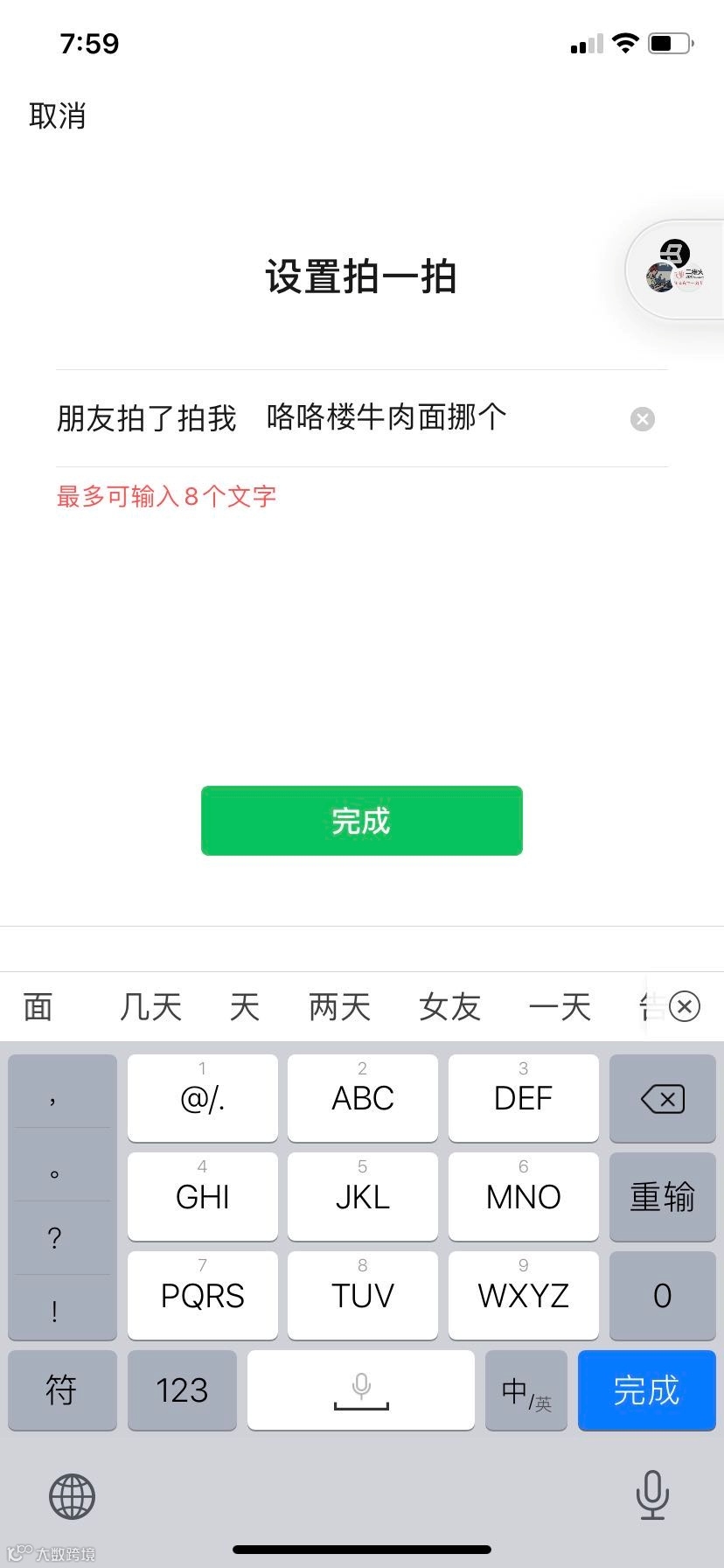Dismiss the suggestion bar with the x button

pos(686,1007)
